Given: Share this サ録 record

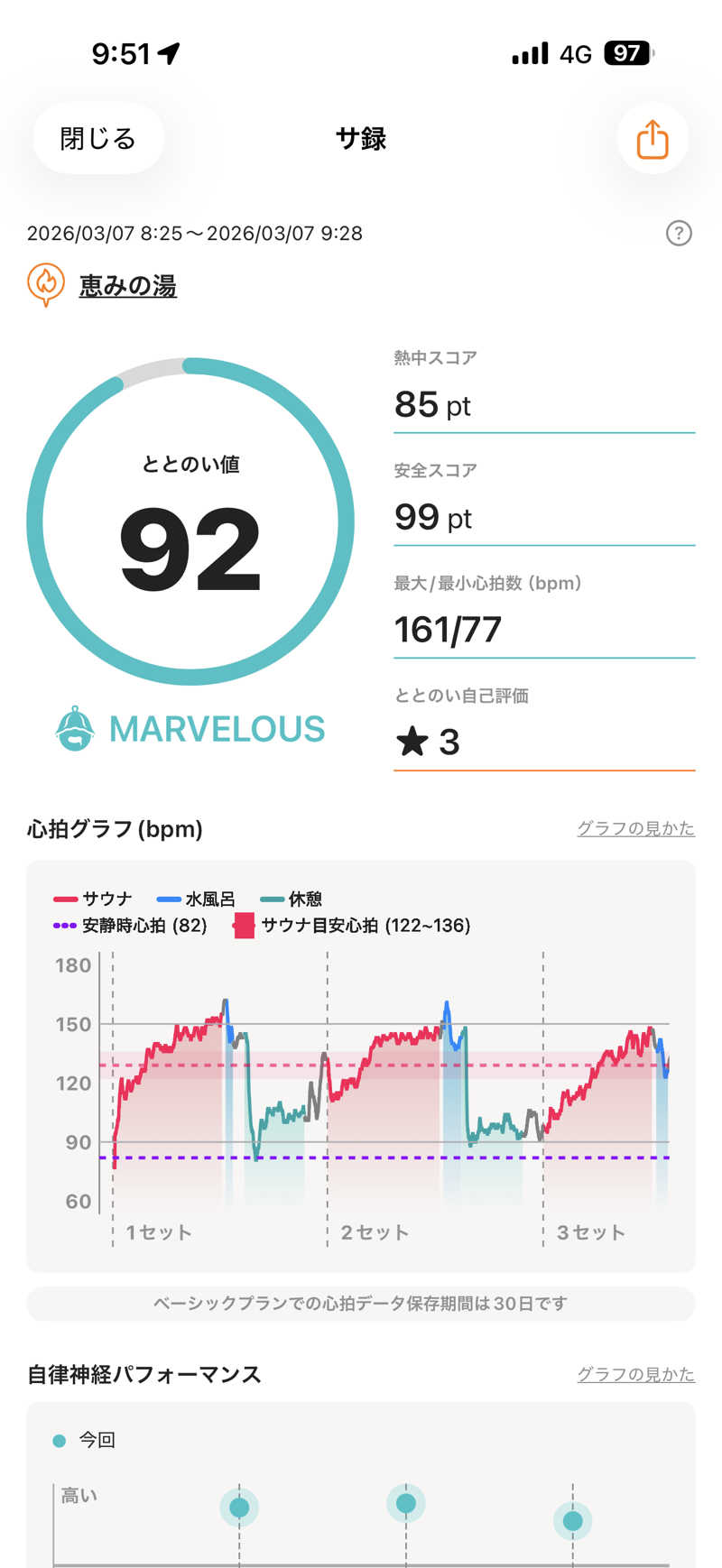Looking at the screenshot, I should (652, 139).
